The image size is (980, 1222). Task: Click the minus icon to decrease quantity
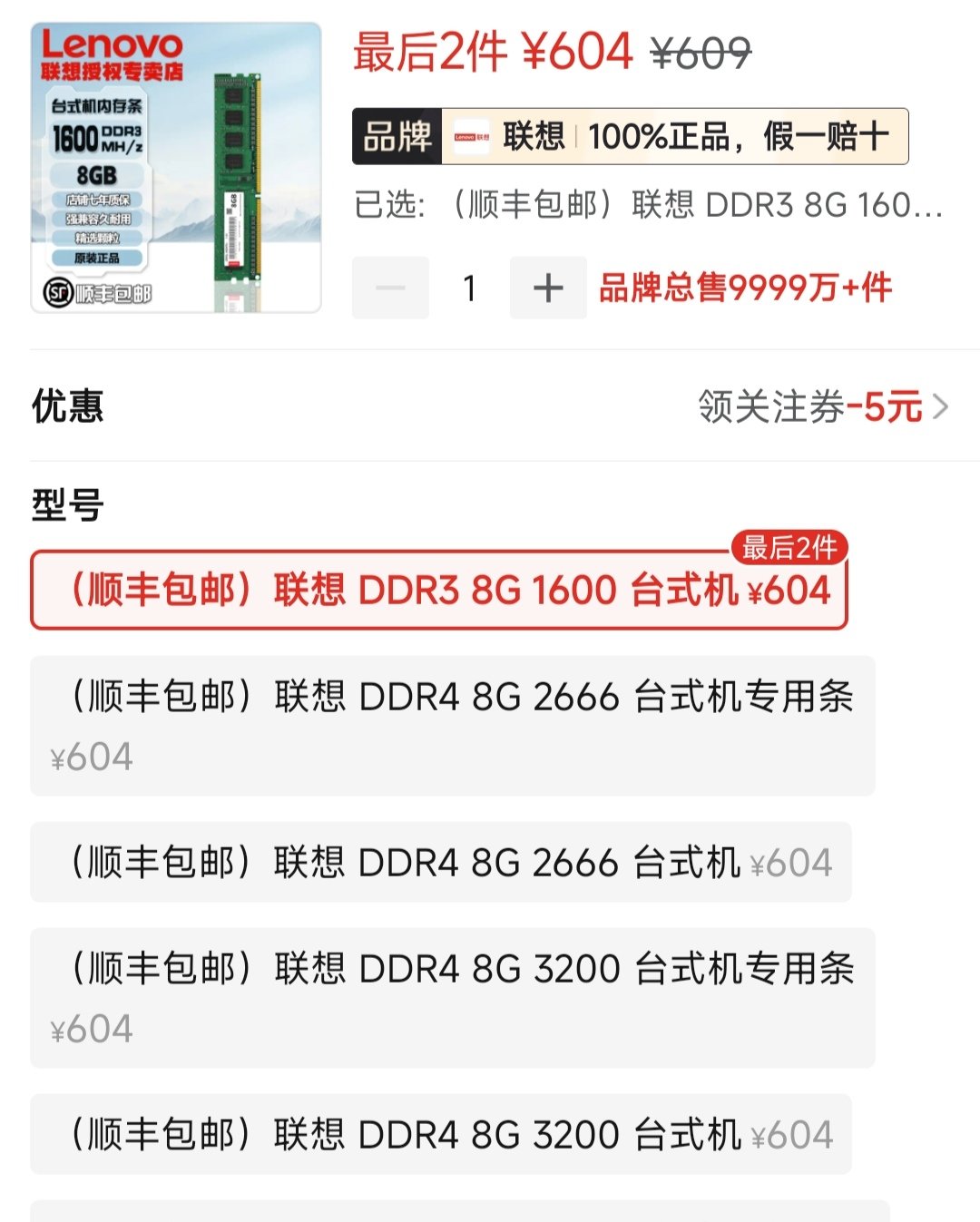pos(390,288)
